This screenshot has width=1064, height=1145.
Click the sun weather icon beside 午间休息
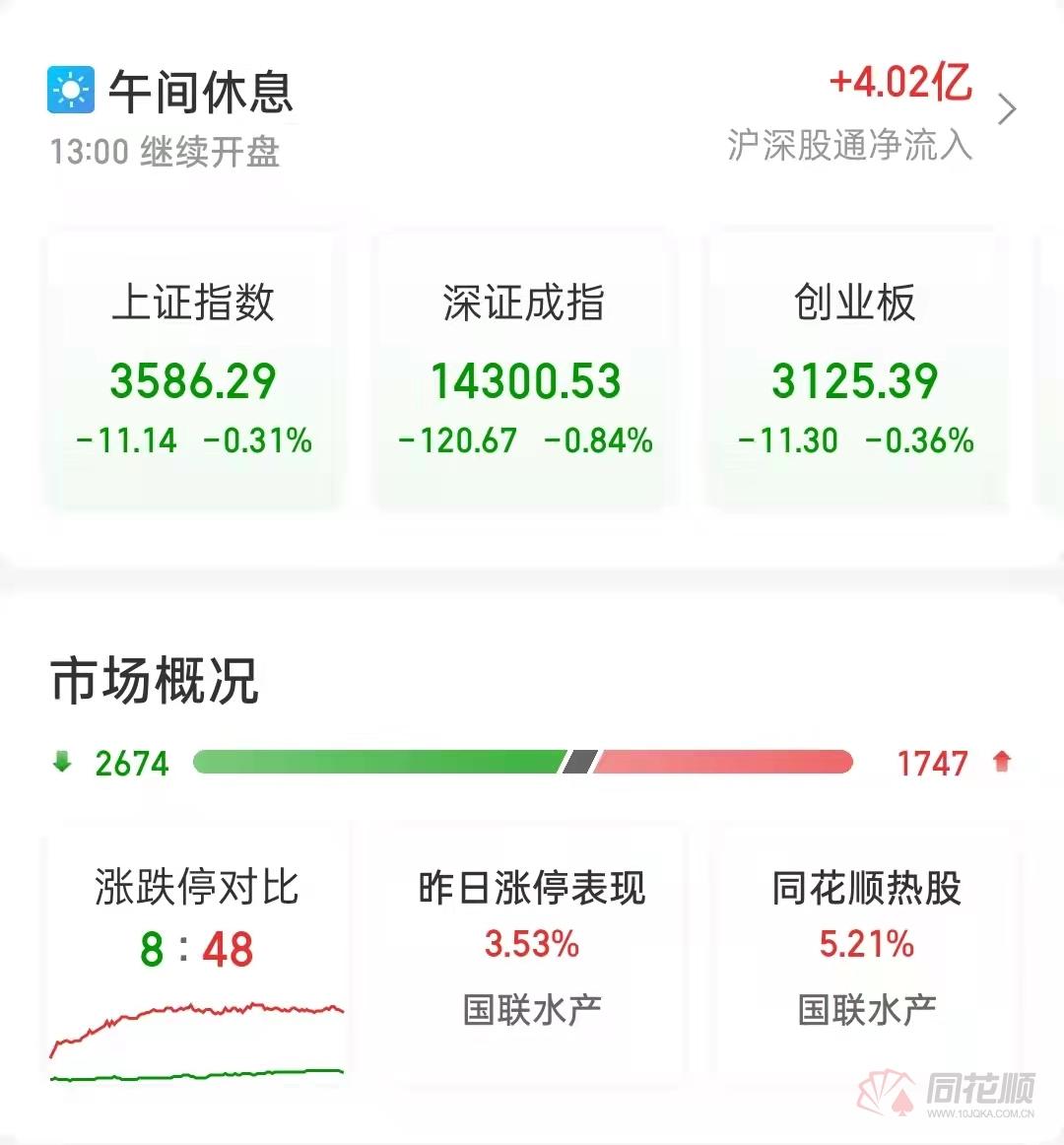pyautogui.click(x=71, y=91)
